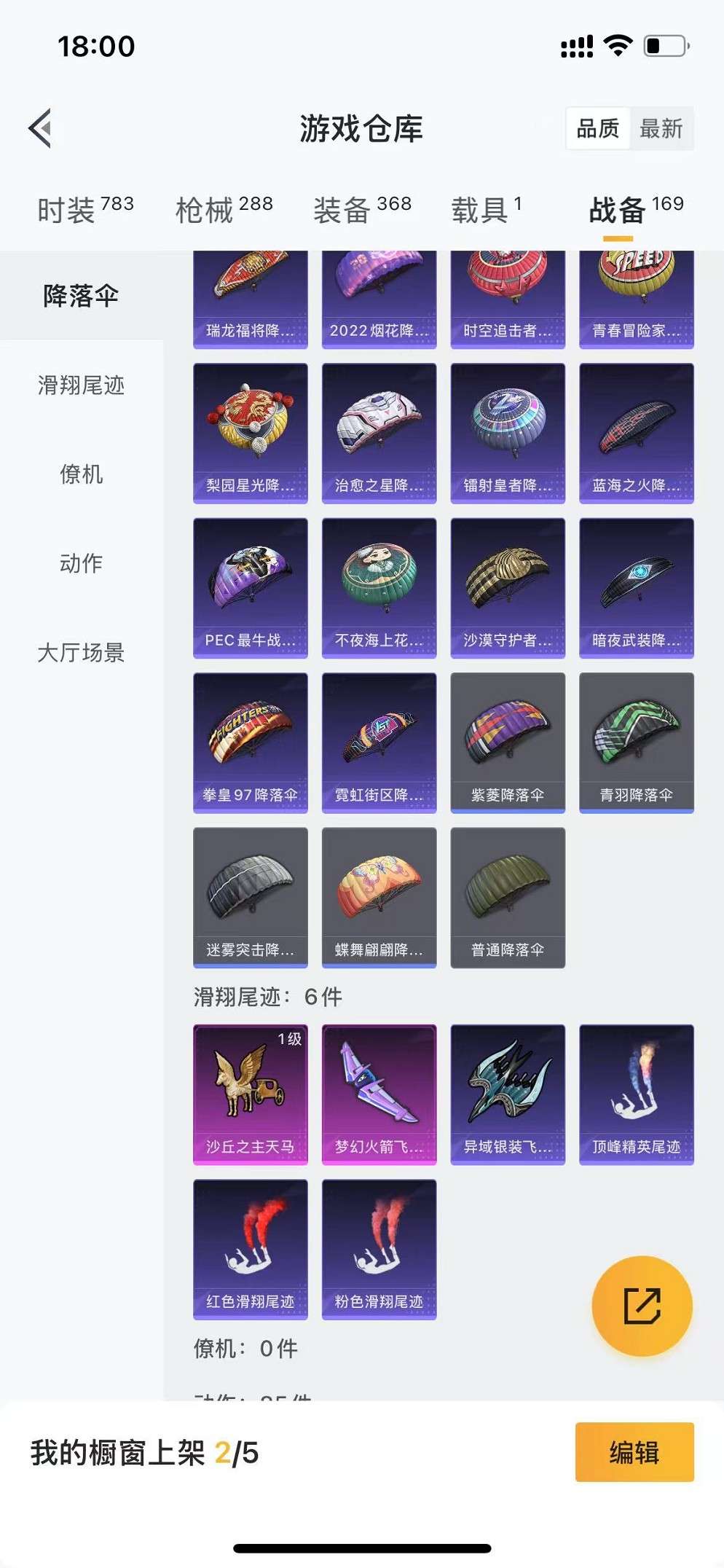Switch to the 时装 tab

pyautogui.click(x=84, y=210)
